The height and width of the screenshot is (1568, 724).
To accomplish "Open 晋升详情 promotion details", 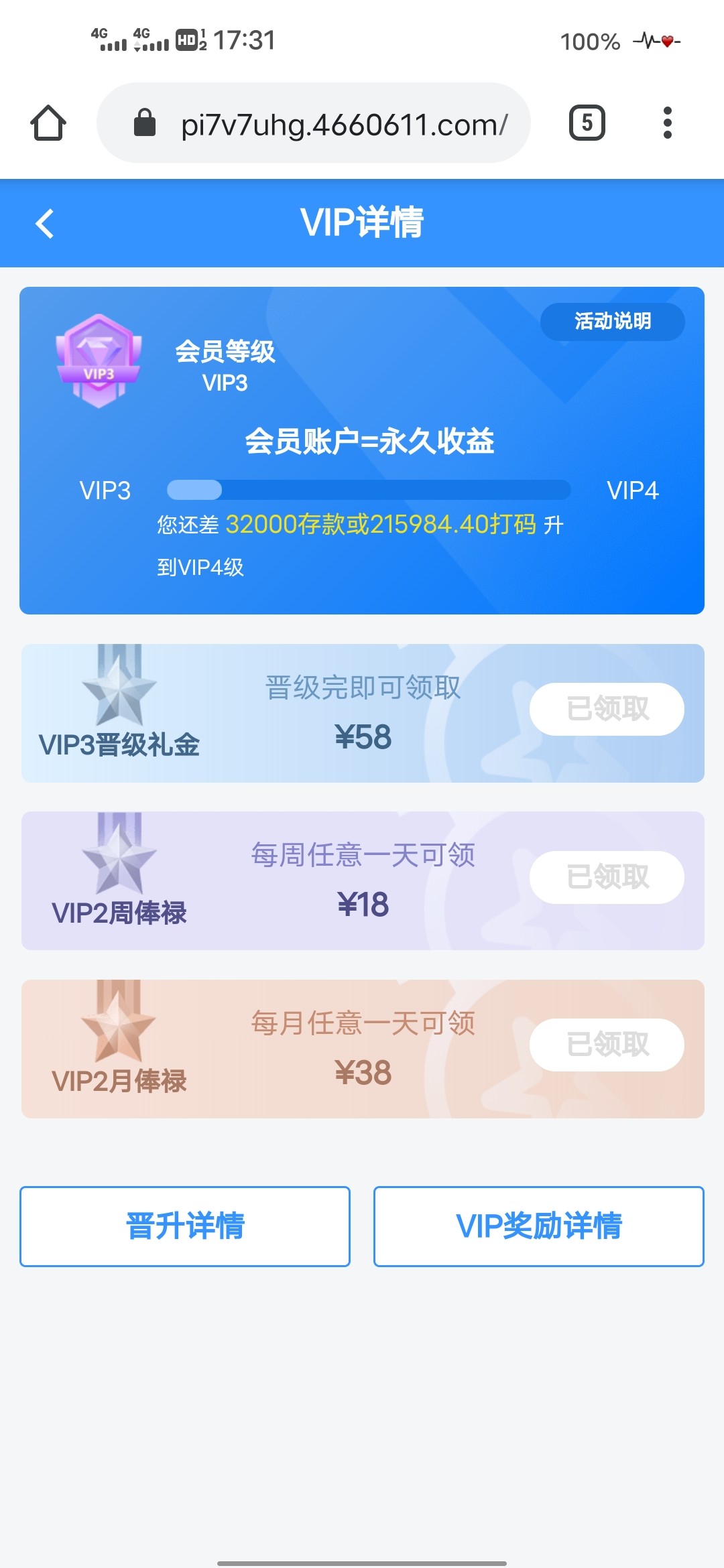I will 185,1226.
